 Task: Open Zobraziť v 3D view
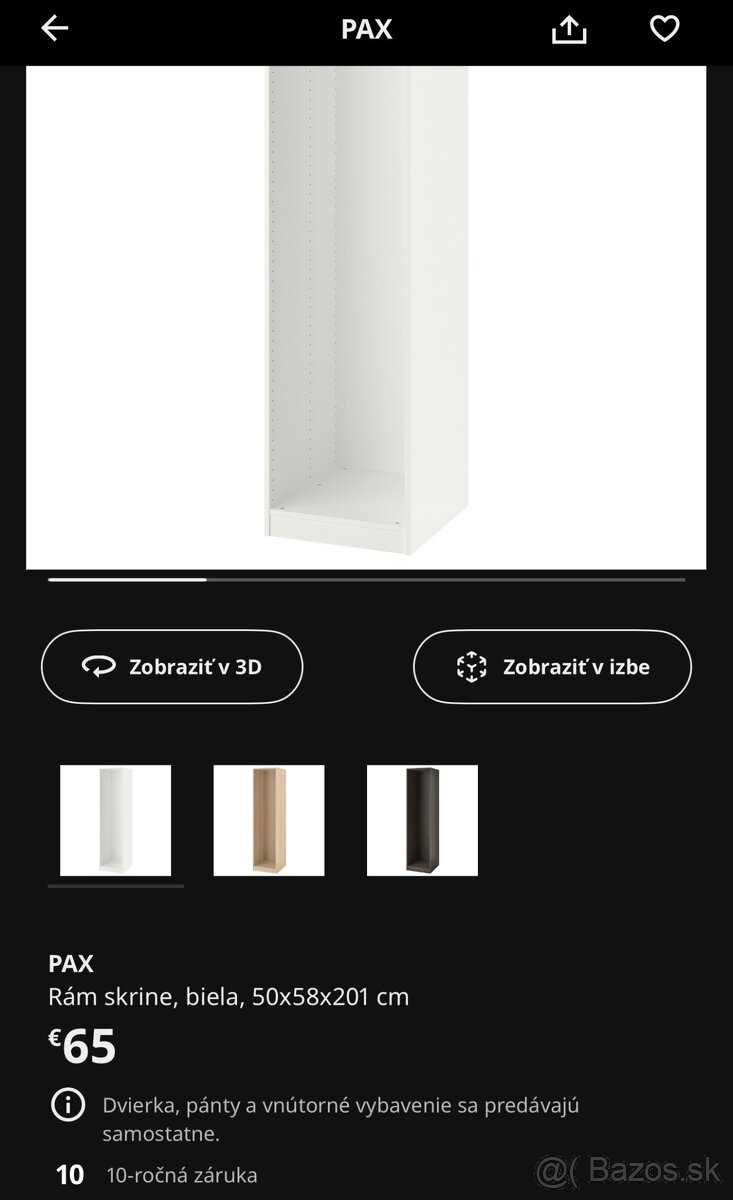171,666
